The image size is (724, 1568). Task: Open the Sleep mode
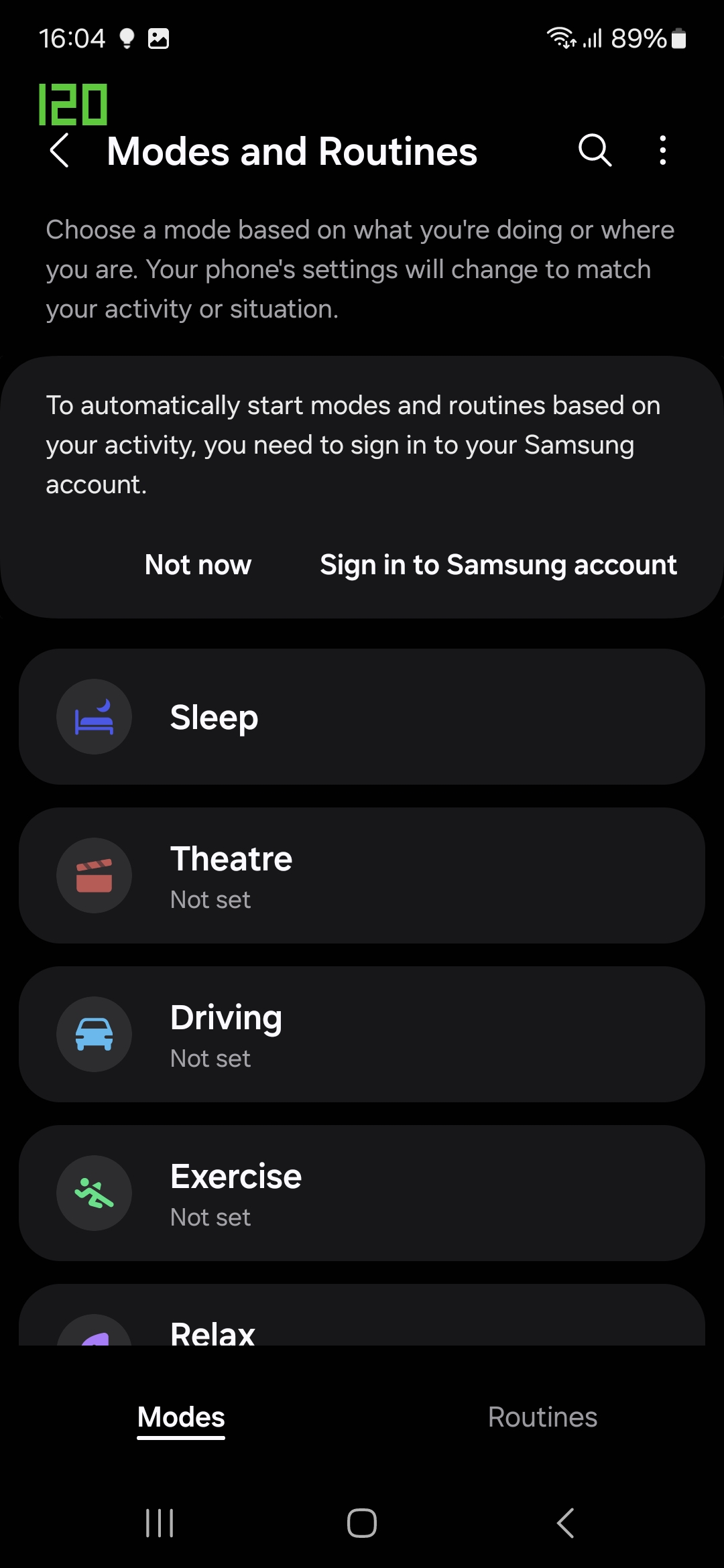click(362, 717)
